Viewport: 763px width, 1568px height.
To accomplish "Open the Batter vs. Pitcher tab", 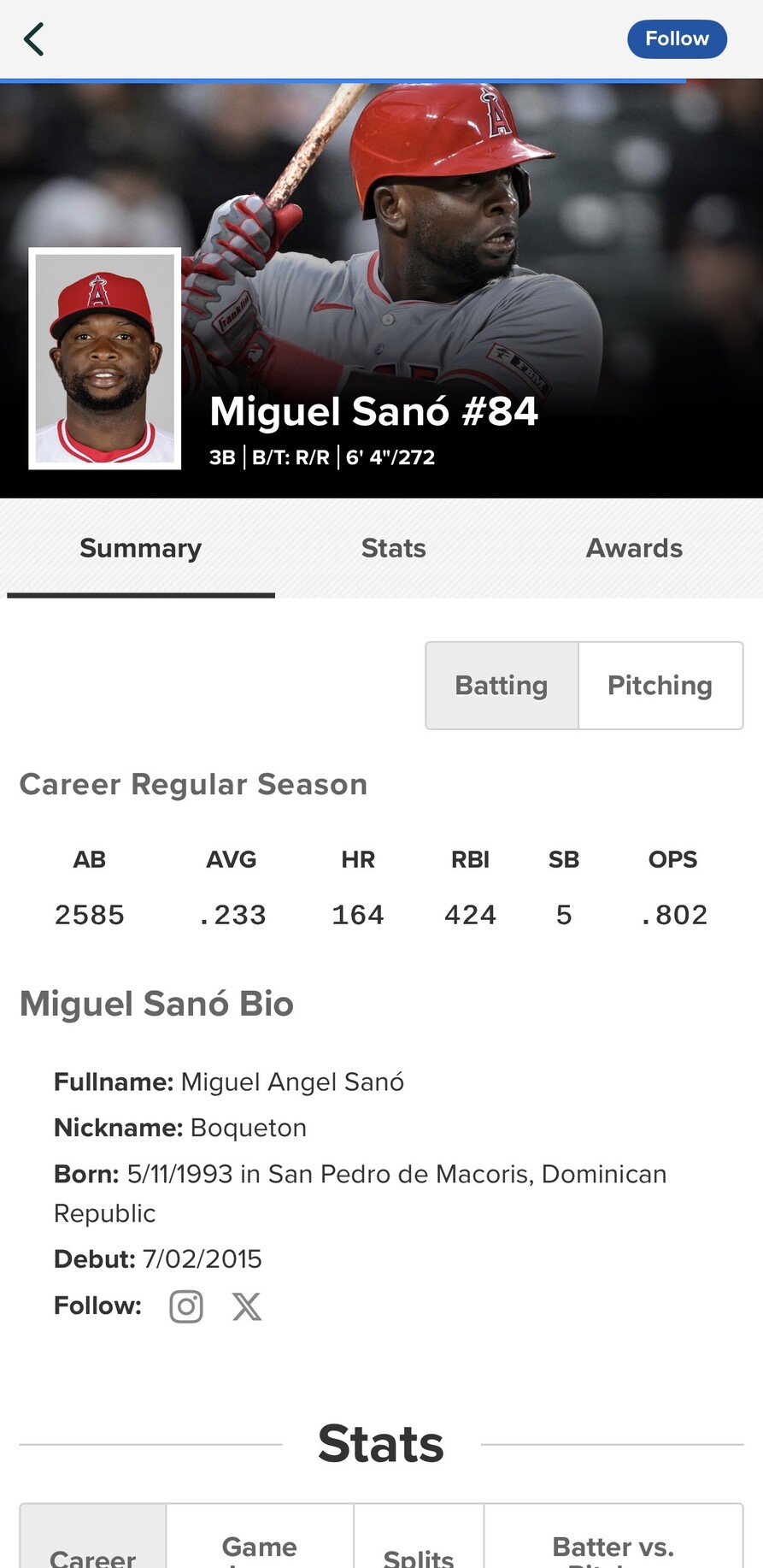I will [x=613, y=1549].
